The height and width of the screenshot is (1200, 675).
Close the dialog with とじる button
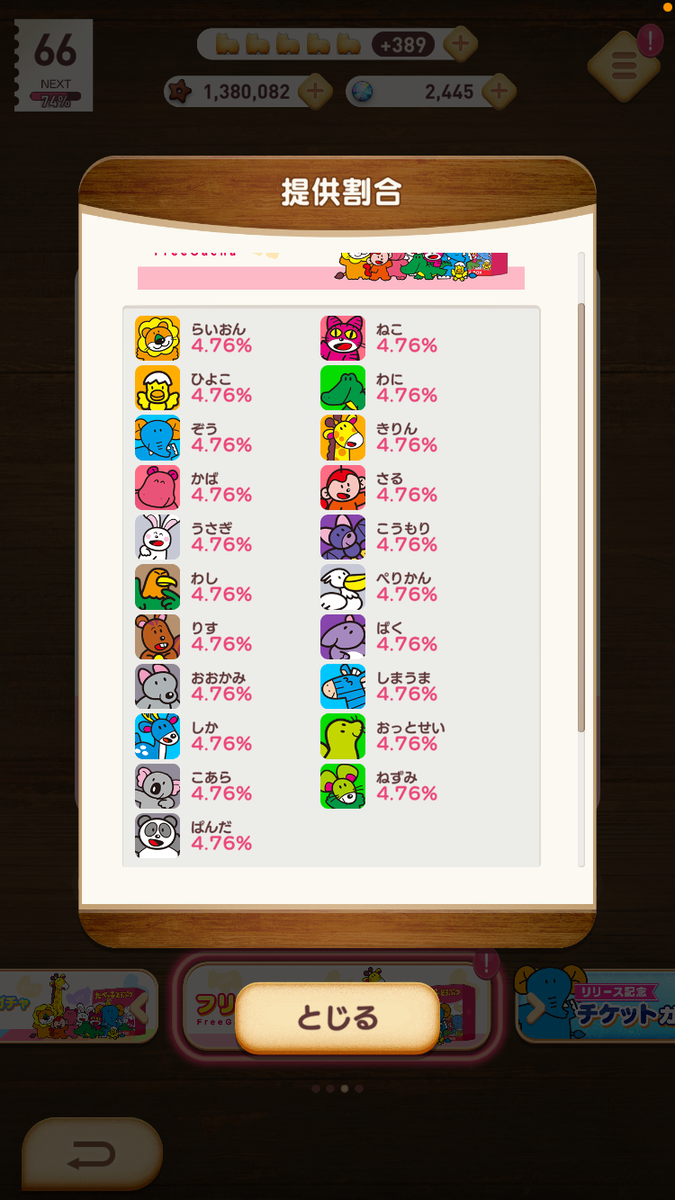(x=337, y=1018)
